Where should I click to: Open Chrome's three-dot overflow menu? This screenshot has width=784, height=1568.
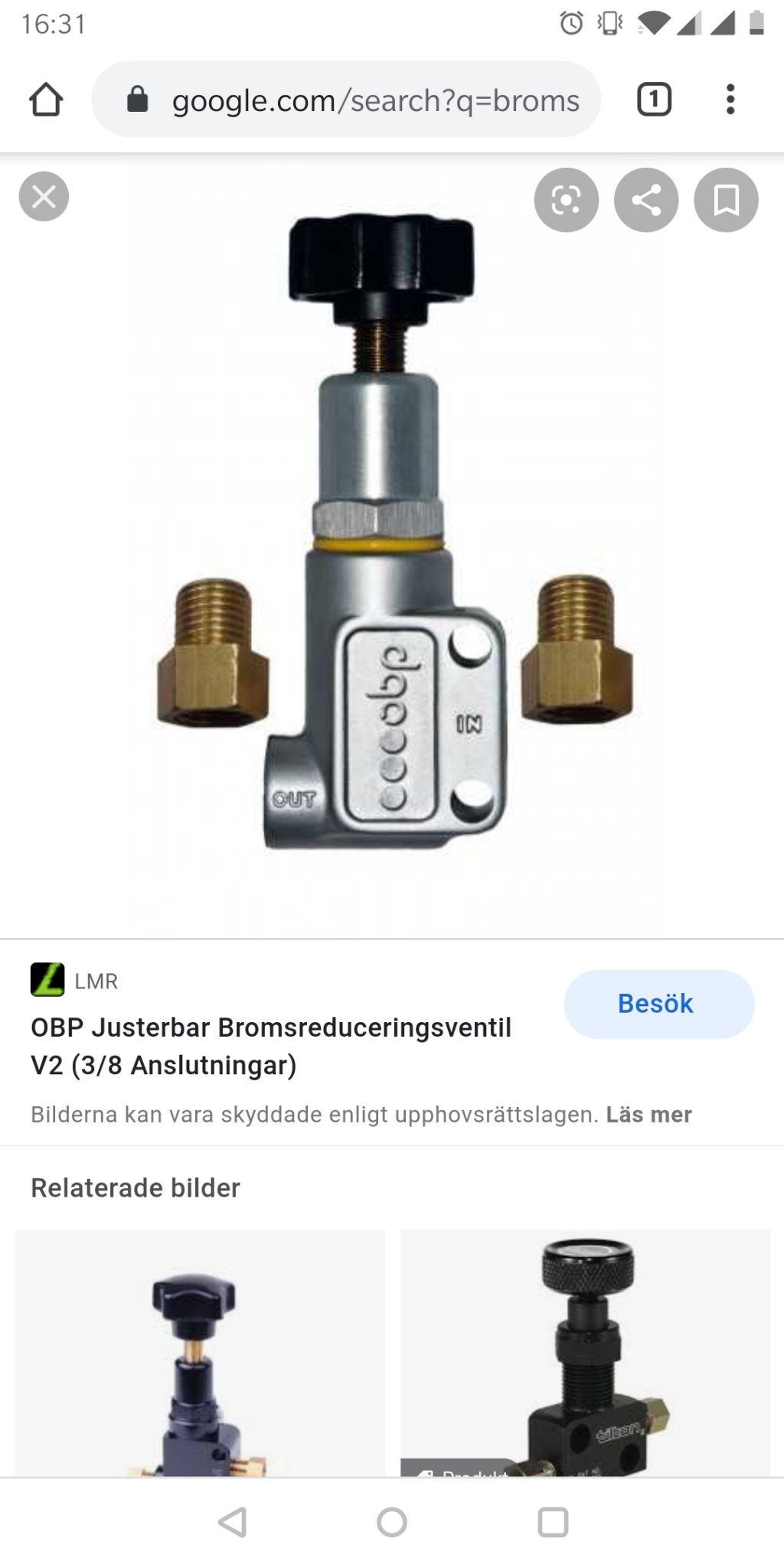pos(730,100)
